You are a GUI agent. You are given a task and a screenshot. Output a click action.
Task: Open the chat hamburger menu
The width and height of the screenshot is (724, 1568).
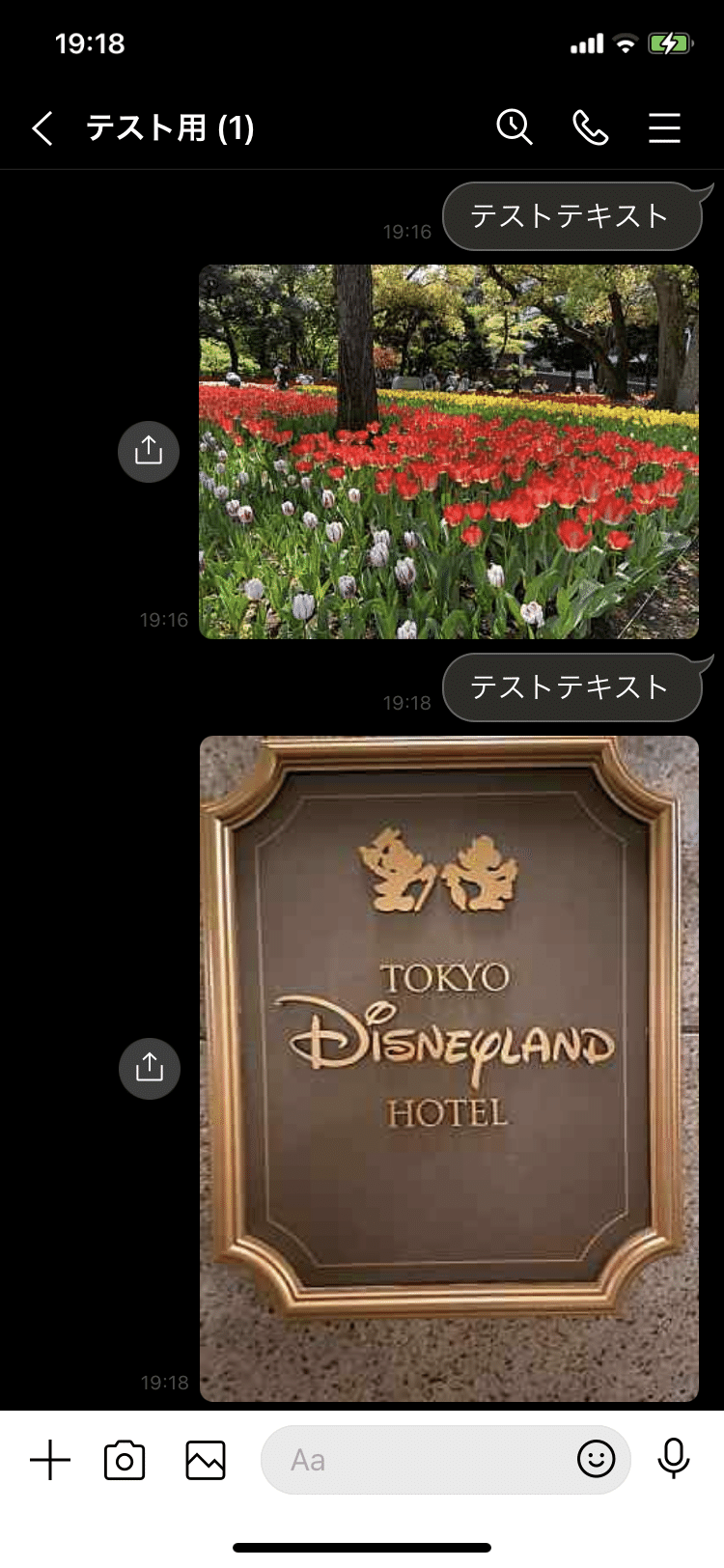(x=664, y=127)
